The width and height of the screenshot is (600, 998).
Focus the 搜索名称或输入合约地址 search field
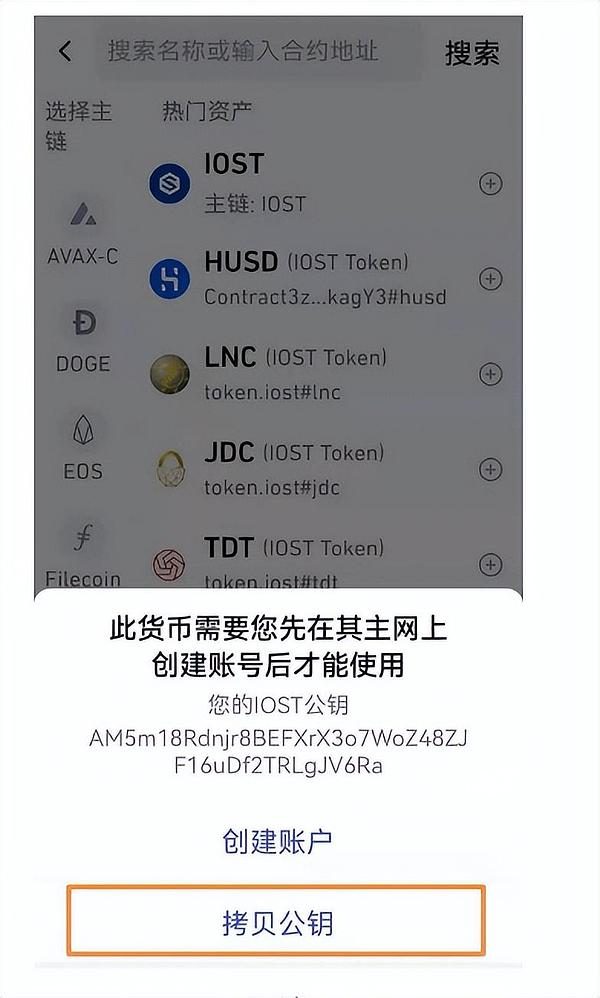(258, 50)
